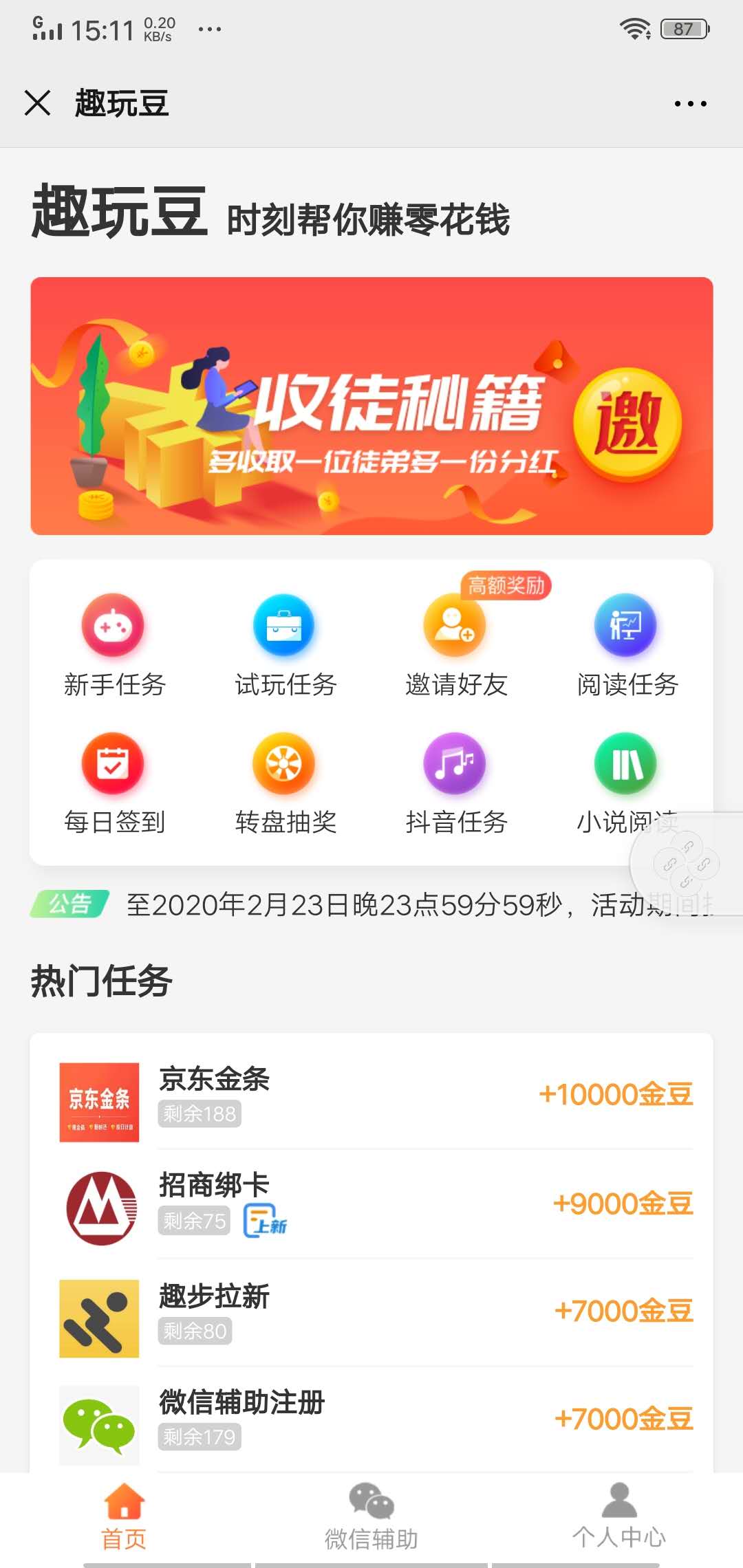This screenshot has width=743, height=1568.
Task: Open the 阅读任务 reading icon
Action: pos(625,626)
